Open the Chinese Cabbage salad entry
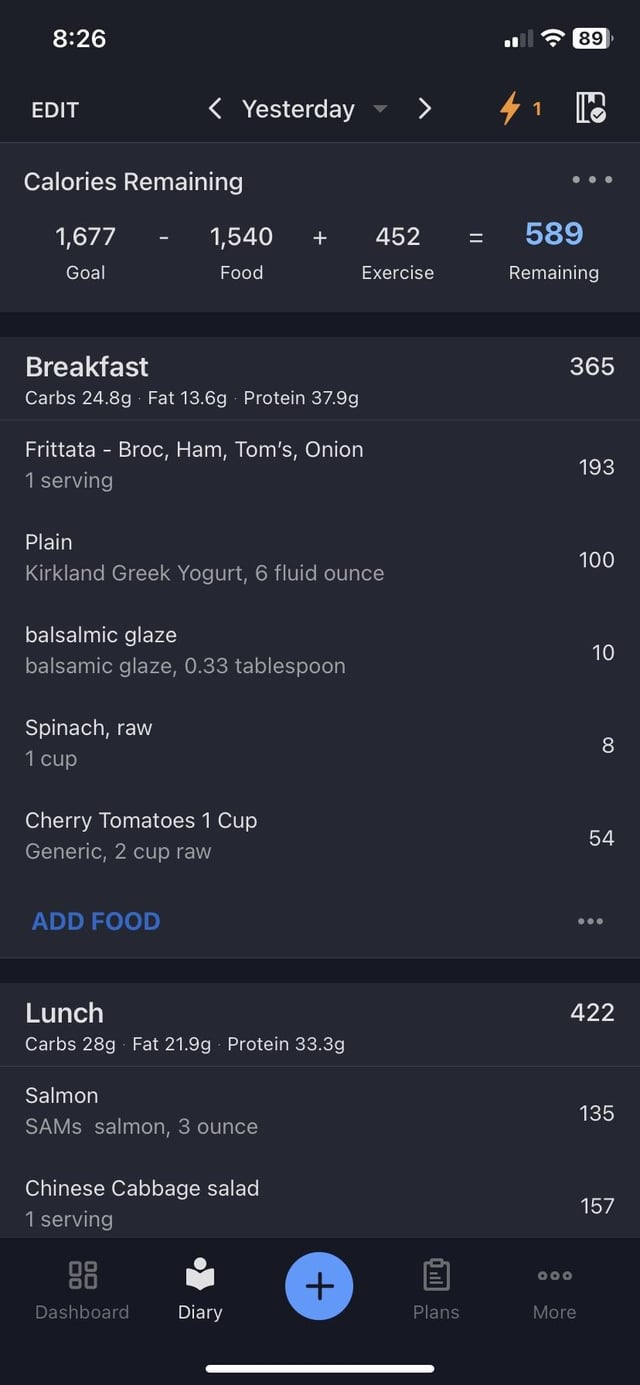The image size is (640, 1385). (x=320, y=1203)
